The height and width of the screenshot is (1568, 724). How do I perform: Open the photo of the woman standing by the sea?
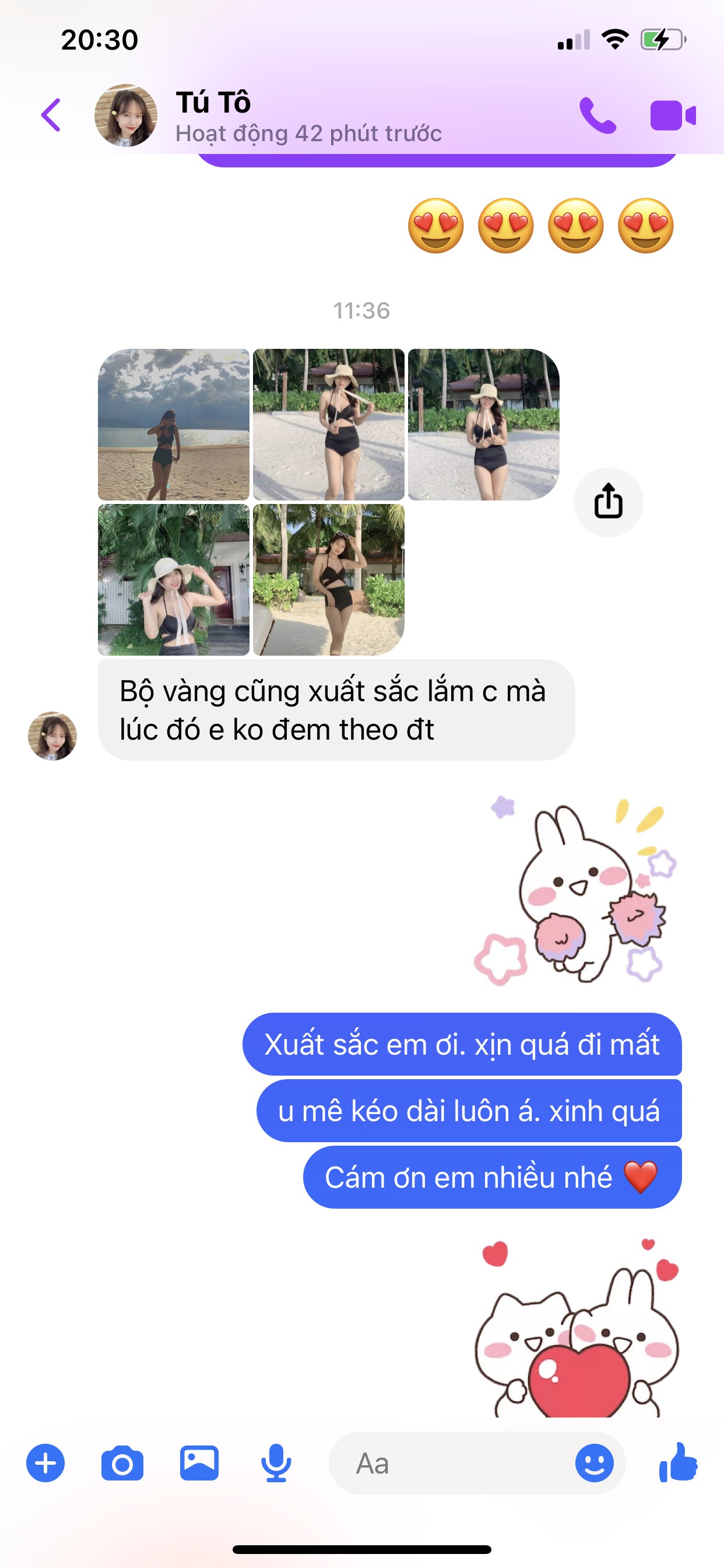(x=173, y=424)
